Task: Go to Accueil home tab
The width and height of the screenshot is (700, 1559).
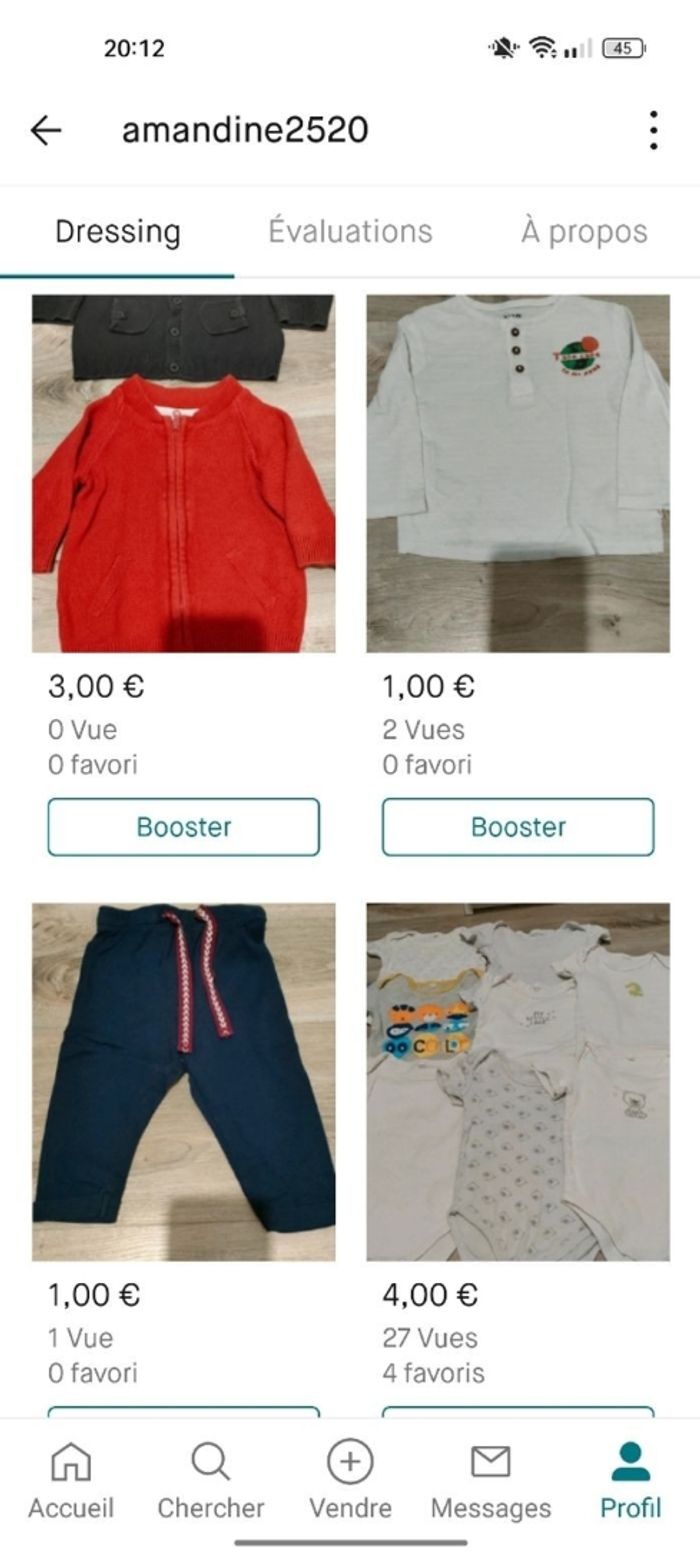Action: point(70,1480)
